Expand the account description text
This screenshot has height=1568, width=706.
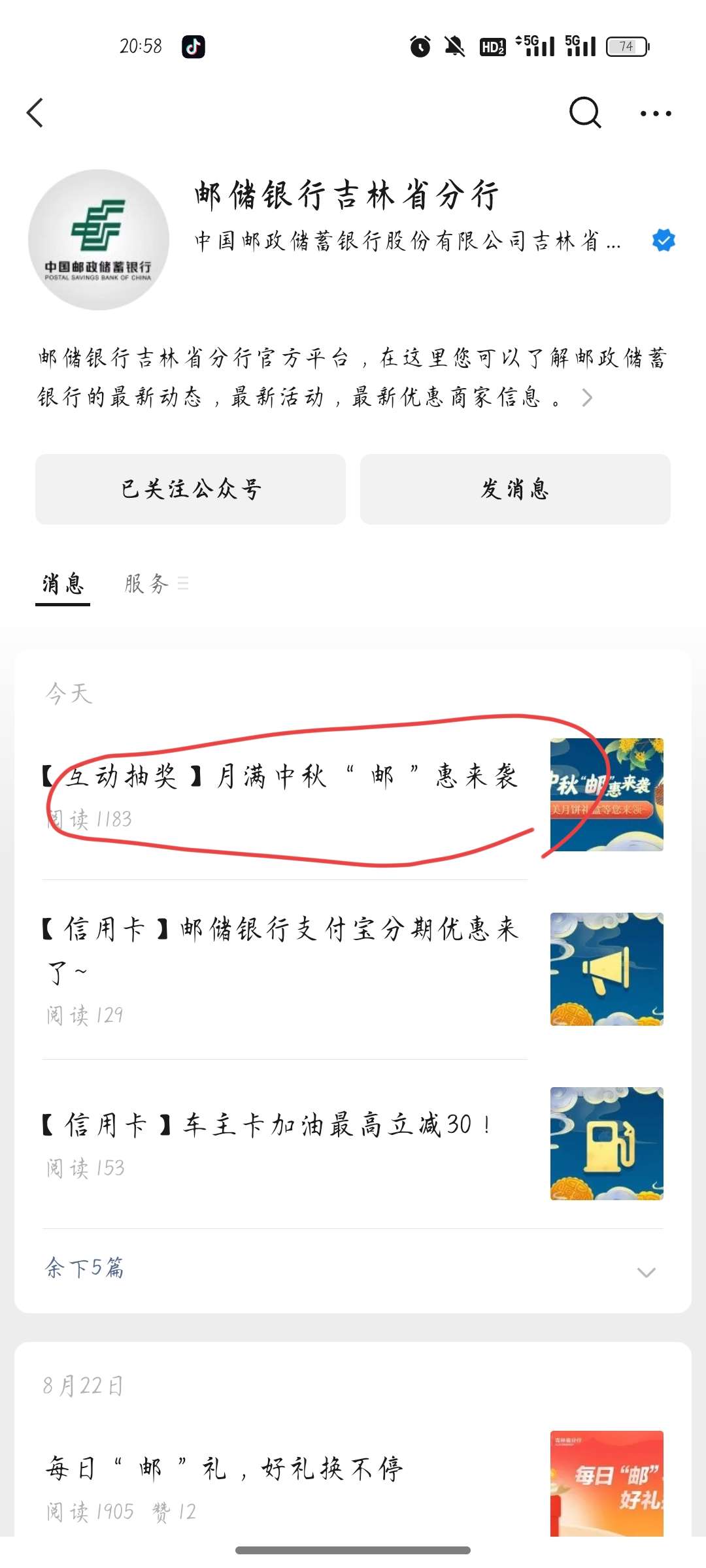coord(586,397)
